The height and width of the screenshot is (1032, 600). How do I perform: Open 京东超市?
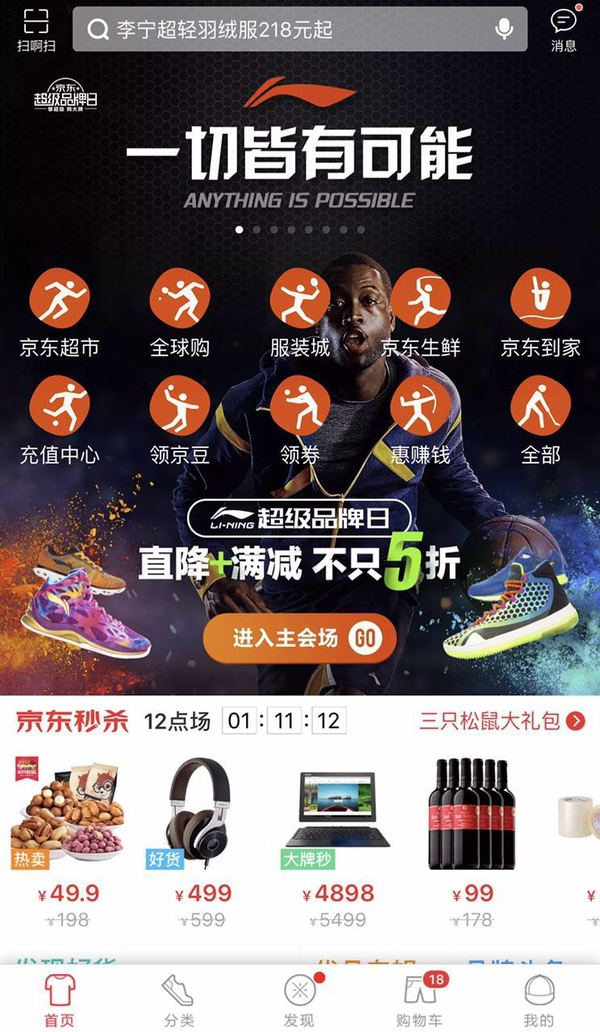(x=59, y=312)
